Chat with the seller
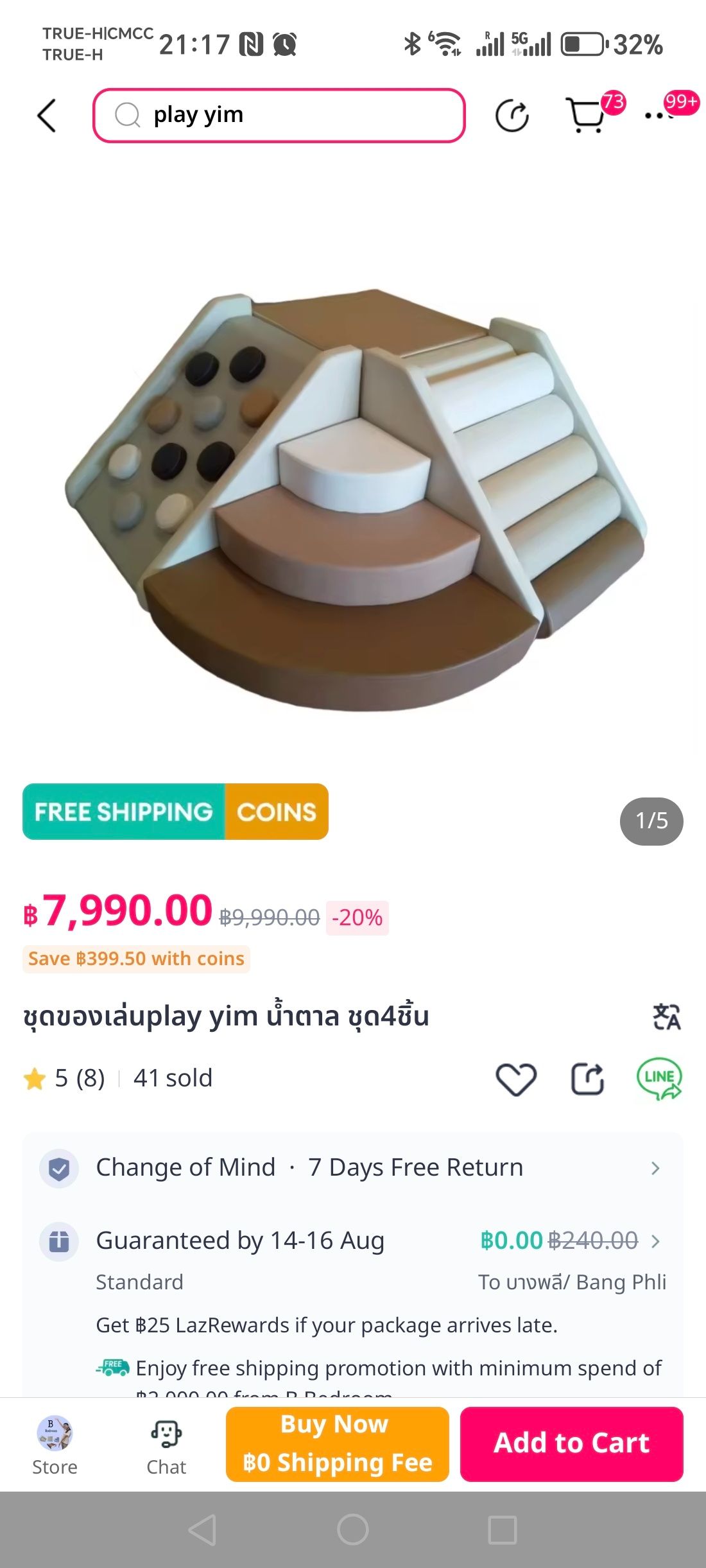Viewport: 706px width, 1568px height. (x=166, y=1445)
